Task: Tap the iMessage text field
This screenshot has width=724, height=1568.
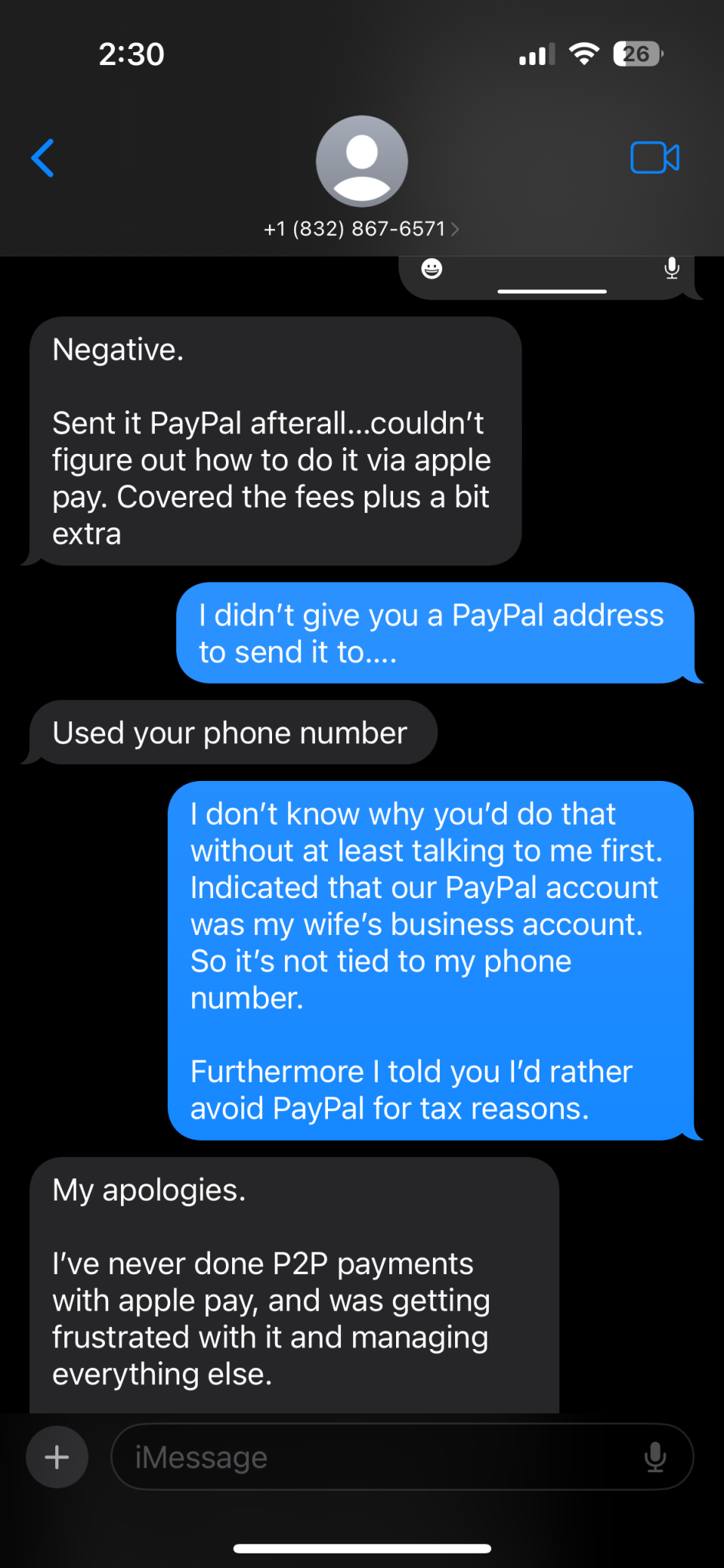Action: click(375, 1457)
